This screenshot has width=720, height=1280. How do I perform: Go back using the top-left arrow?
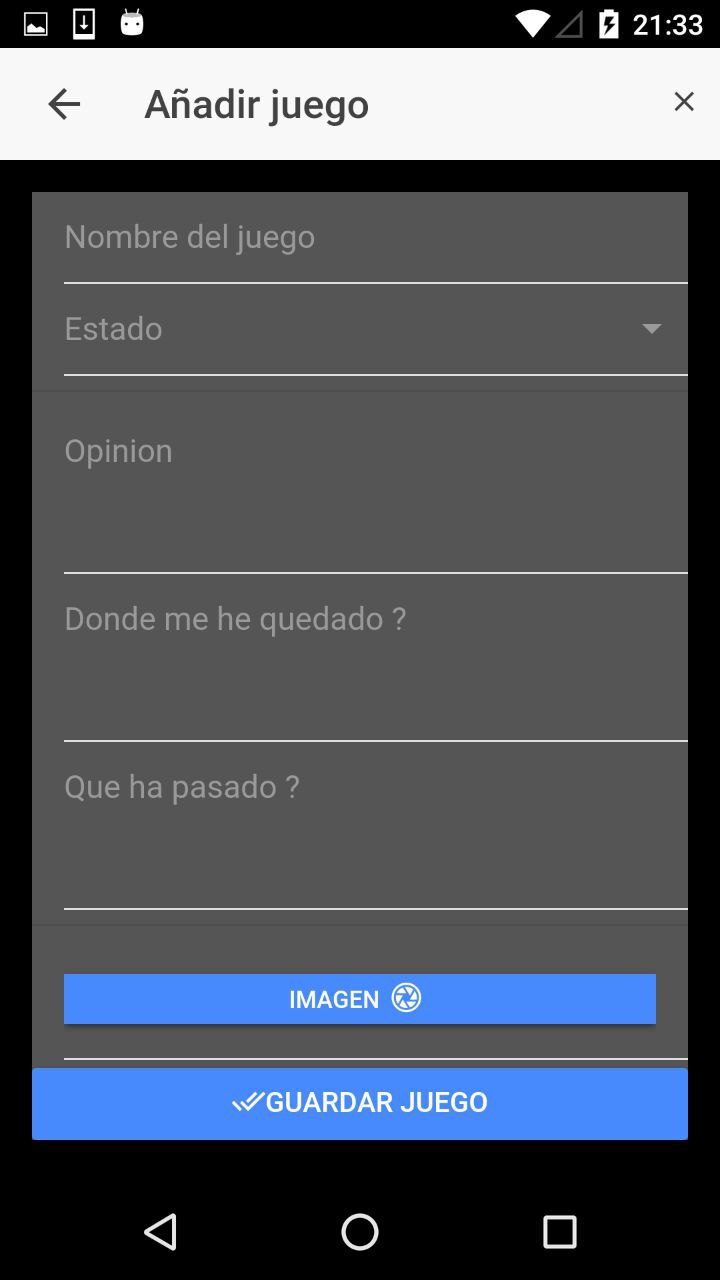point(64,104)
